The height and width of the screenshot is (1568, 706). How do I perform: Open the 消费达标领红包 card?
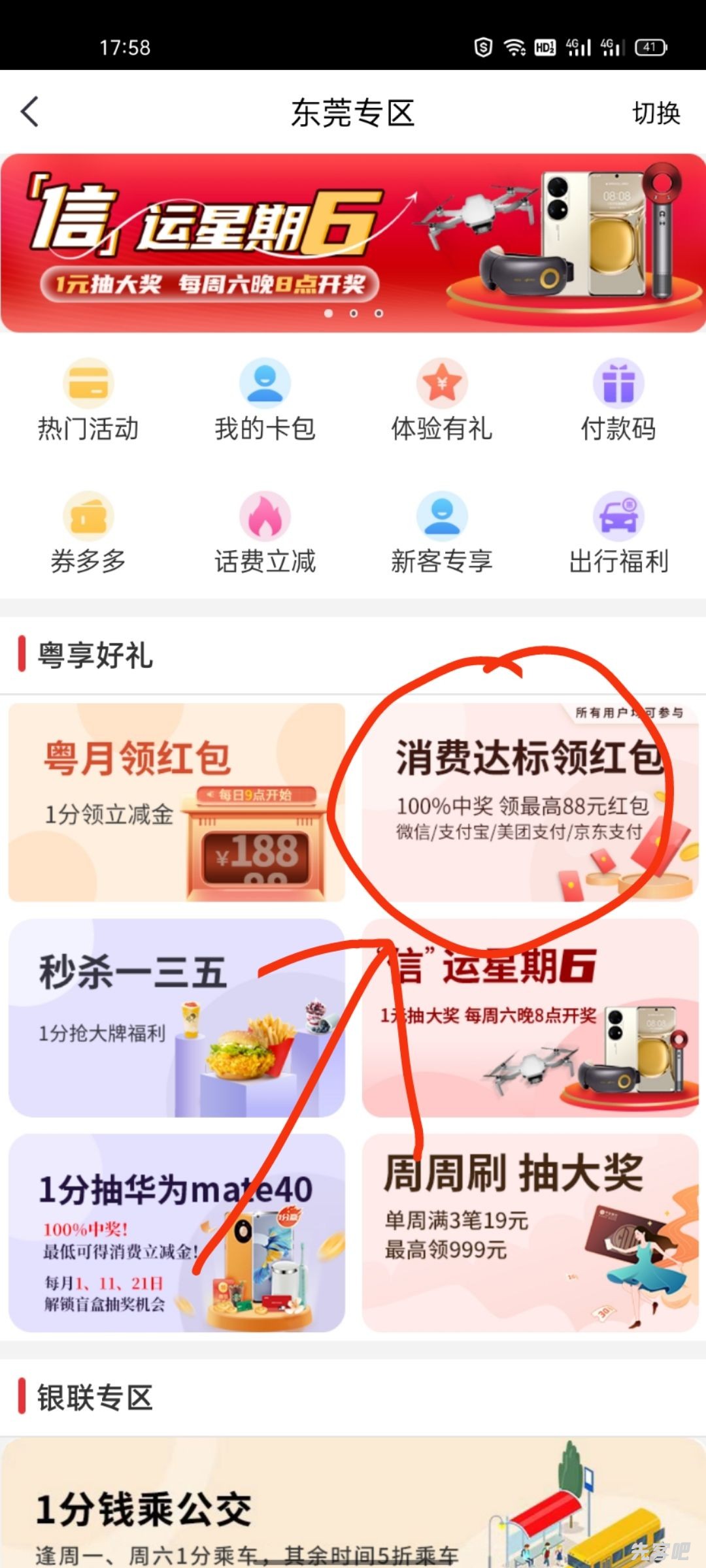pyautogui.click(x=529, y=802)
